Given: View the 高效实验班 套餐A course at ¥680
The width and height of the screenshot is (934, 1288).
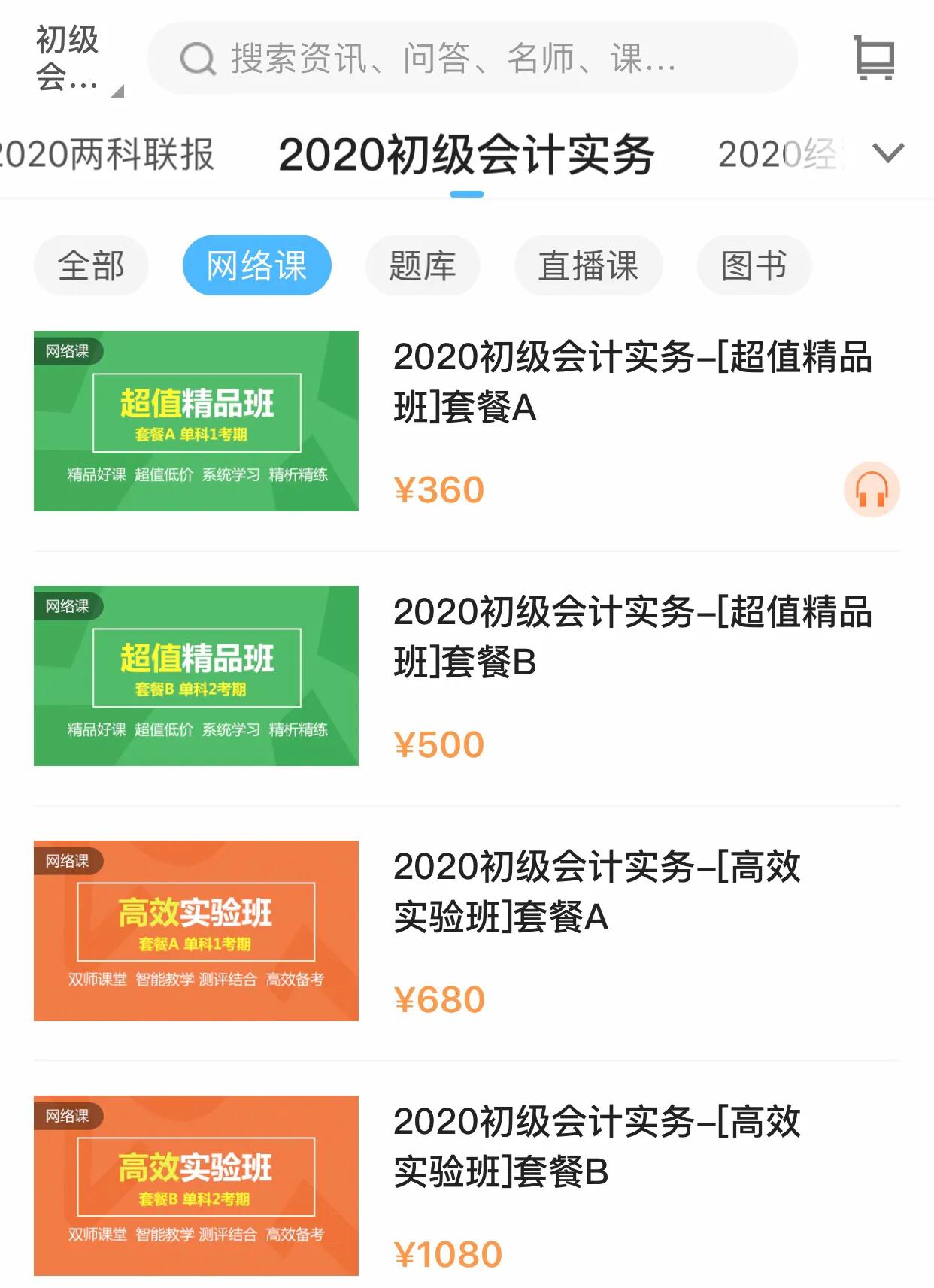Looking at the screenshot, I should click(597, 892).
